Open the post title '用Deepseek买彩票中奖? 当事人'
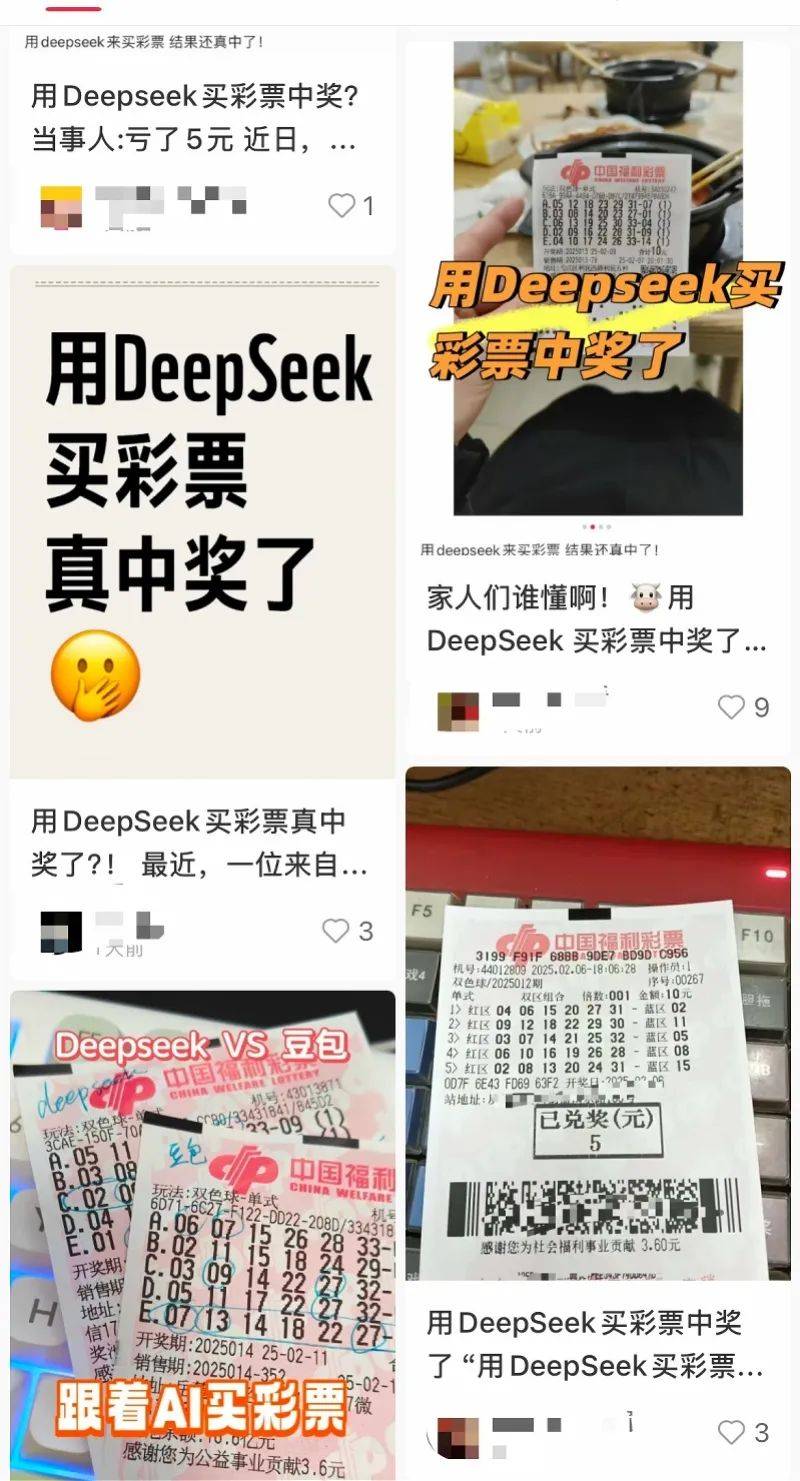The height and width of the screenshot is (1481, 800). [195, 119]
